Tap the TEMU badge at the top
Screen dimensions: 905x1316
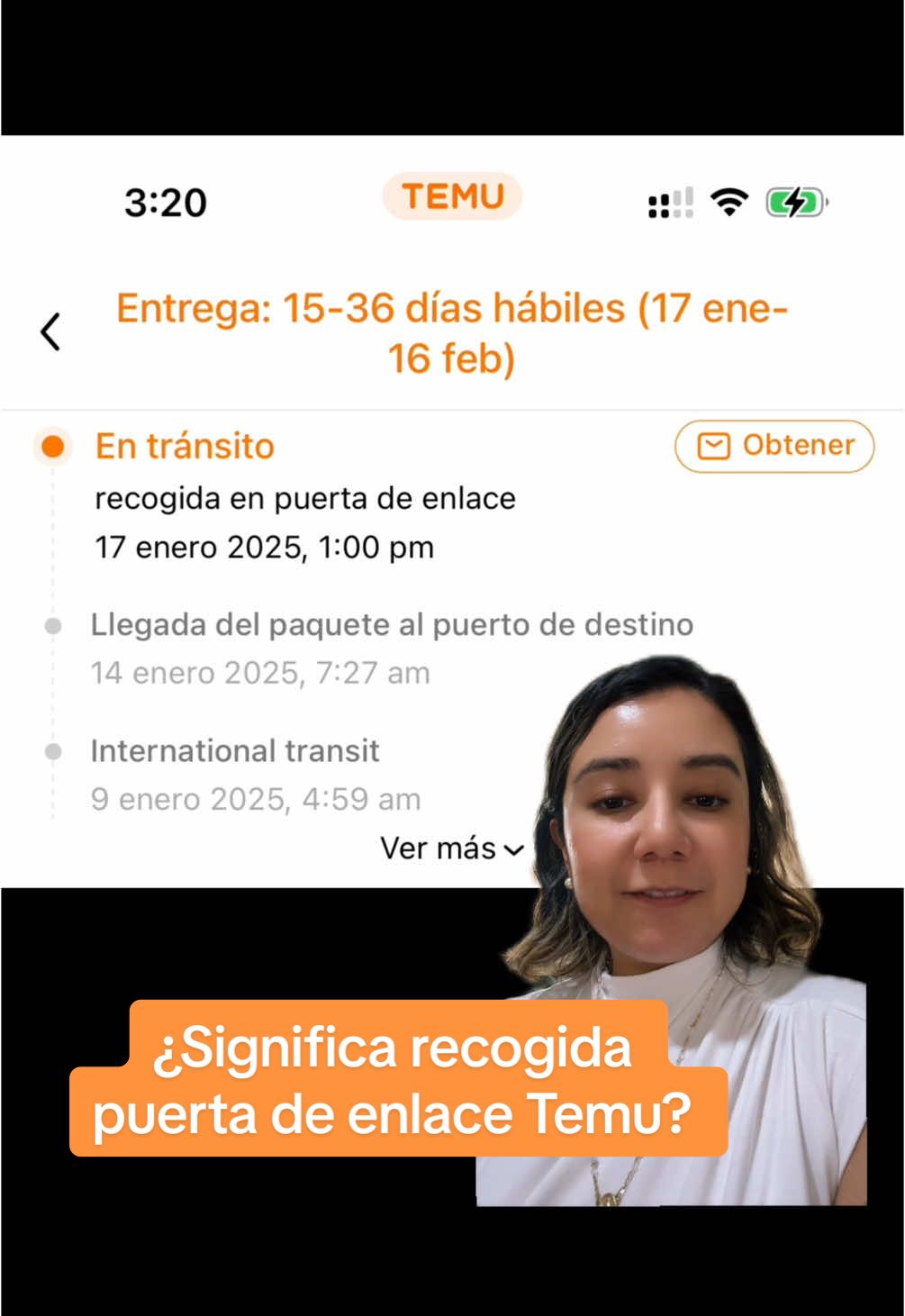point(453,197)
